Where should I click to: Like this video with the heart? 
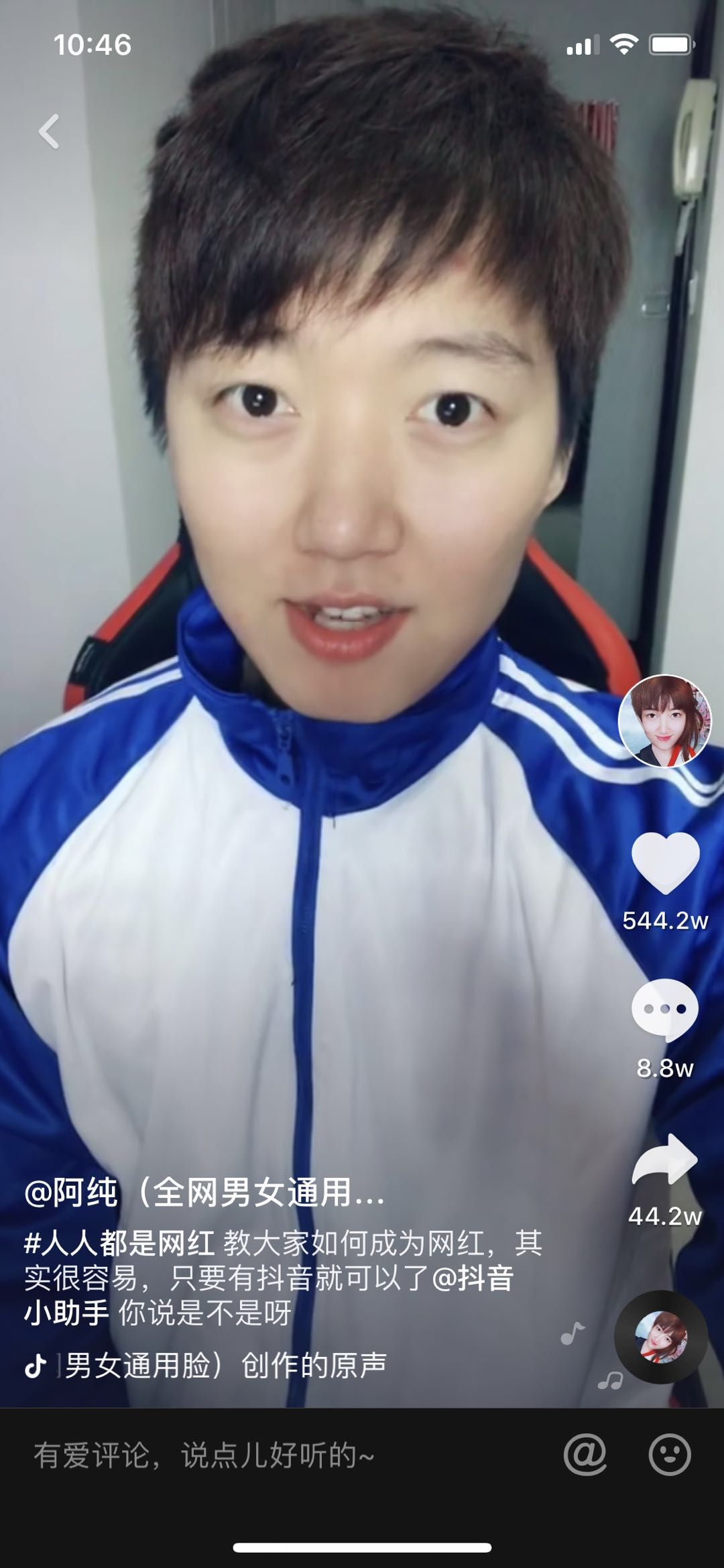665,863
